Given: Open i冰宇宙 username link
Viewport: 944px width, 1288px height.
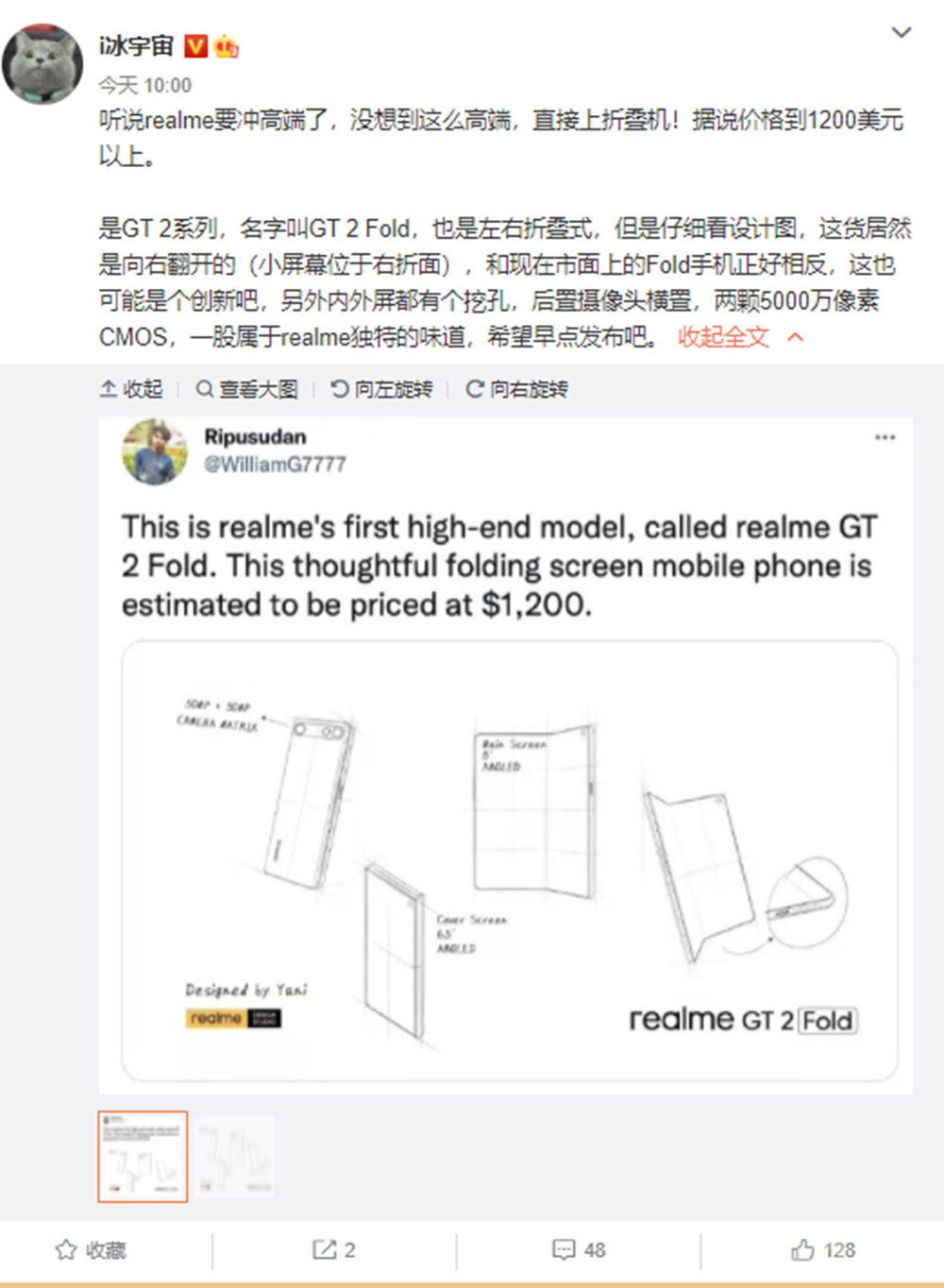Looking at the screenshot, I should 137,45.
